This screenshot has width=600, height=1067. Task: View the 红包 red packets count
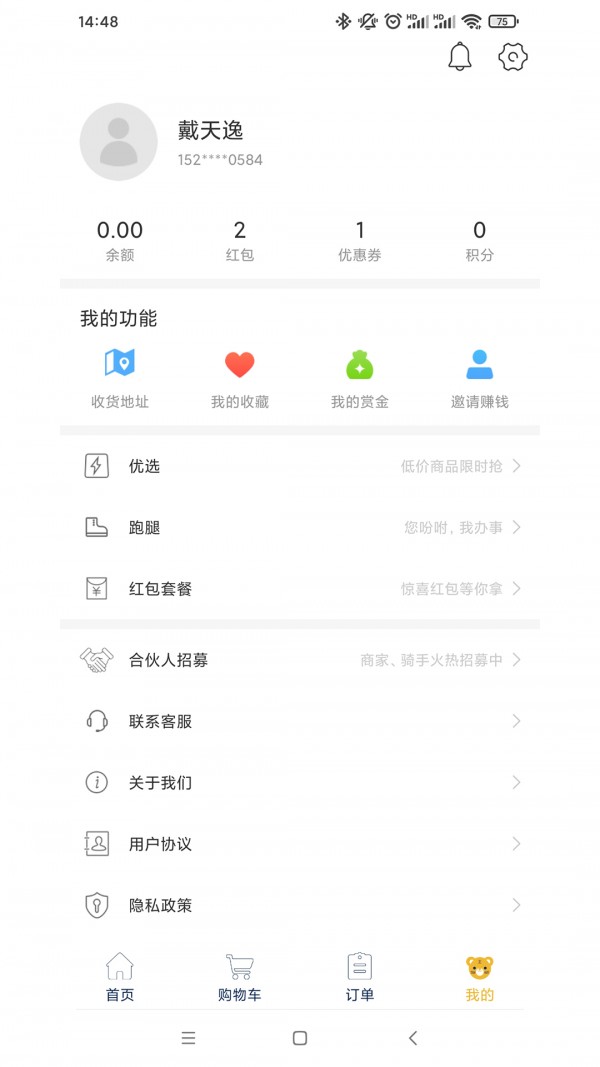click(x=240, y=241)
